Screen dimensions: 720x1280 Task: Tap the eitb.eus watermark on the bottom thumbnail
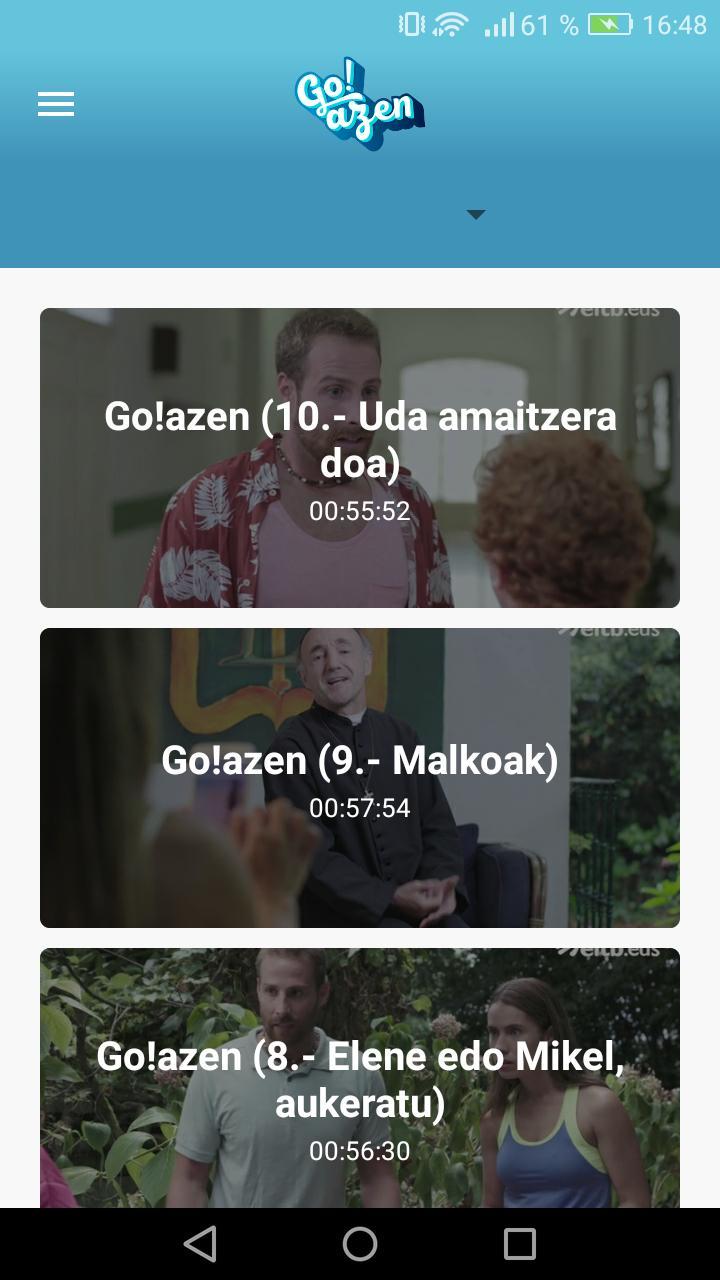(613, 951)
